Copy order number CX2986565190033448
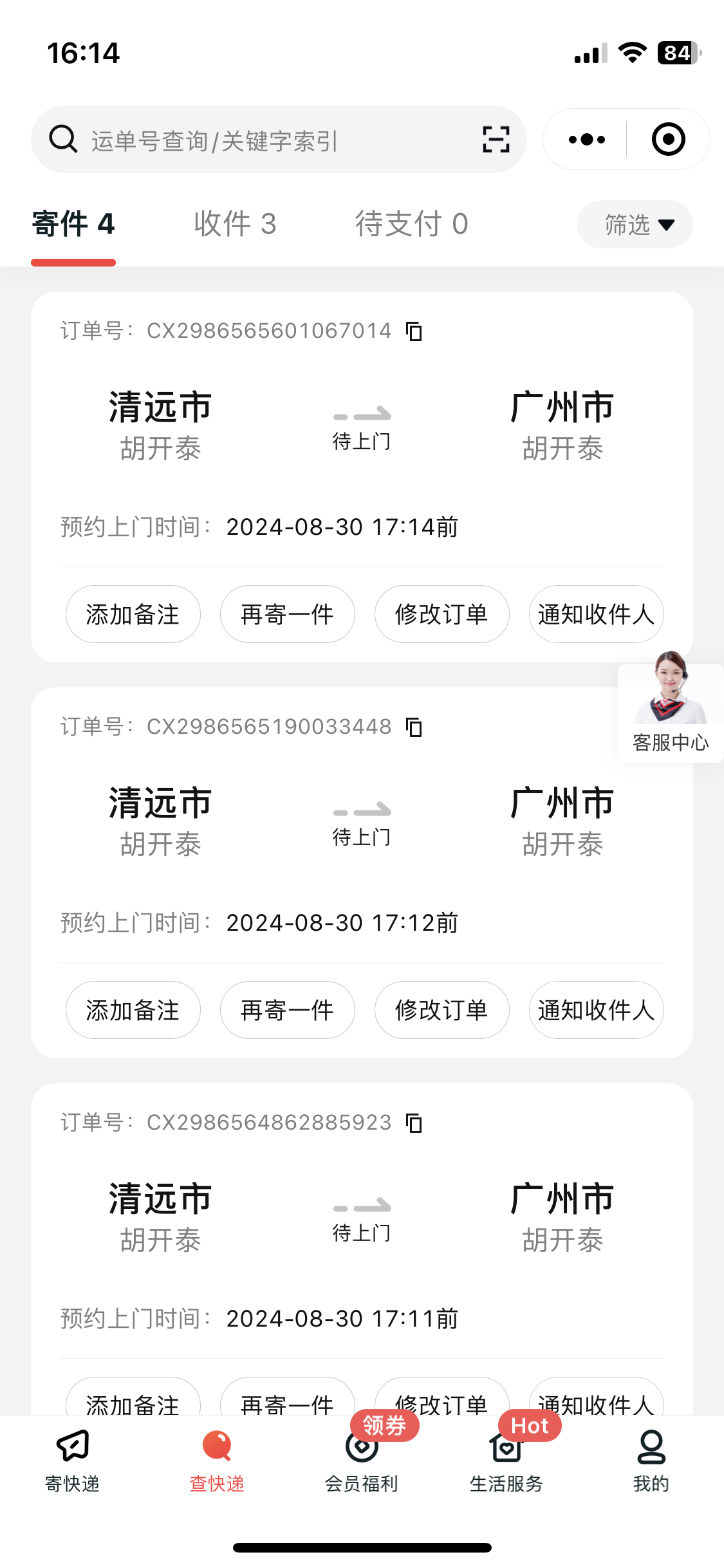The height and width of the screenshot is (1568, 724). (x=414, y=727)
